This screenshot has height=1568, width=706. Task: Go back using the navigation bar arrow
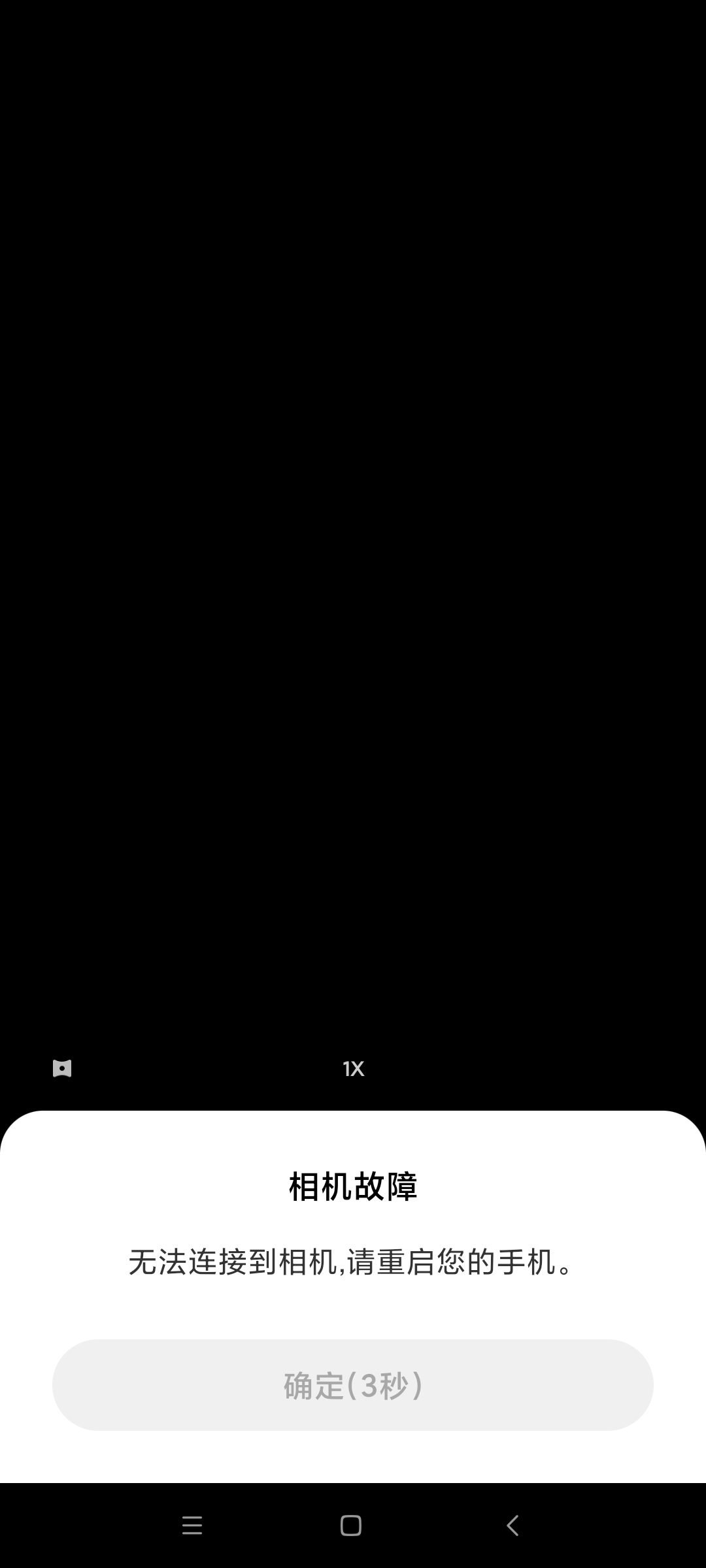pos(513,1526)
